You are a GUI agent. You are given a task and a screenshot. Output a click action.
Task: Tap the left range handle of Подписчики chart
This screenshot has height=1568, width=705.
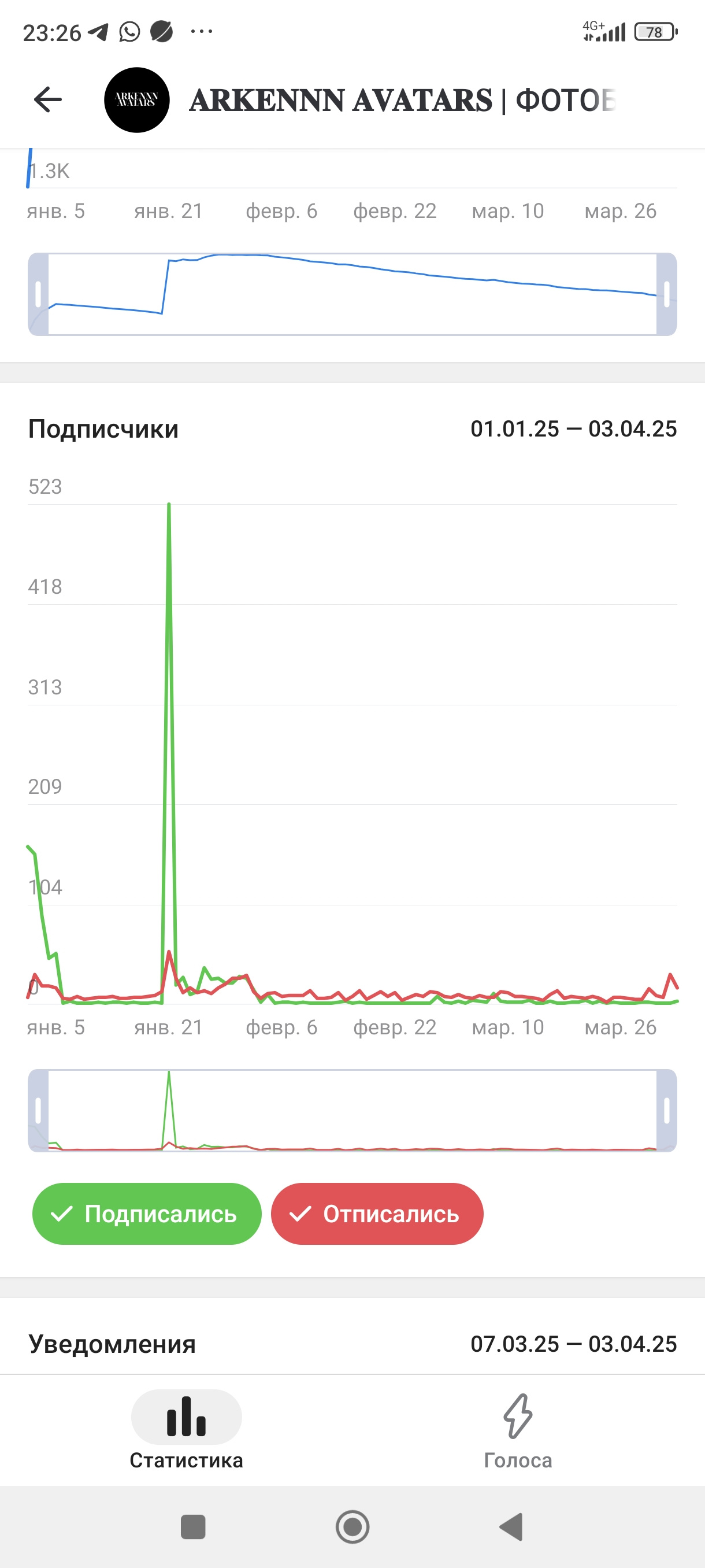tap(38, 1110)
